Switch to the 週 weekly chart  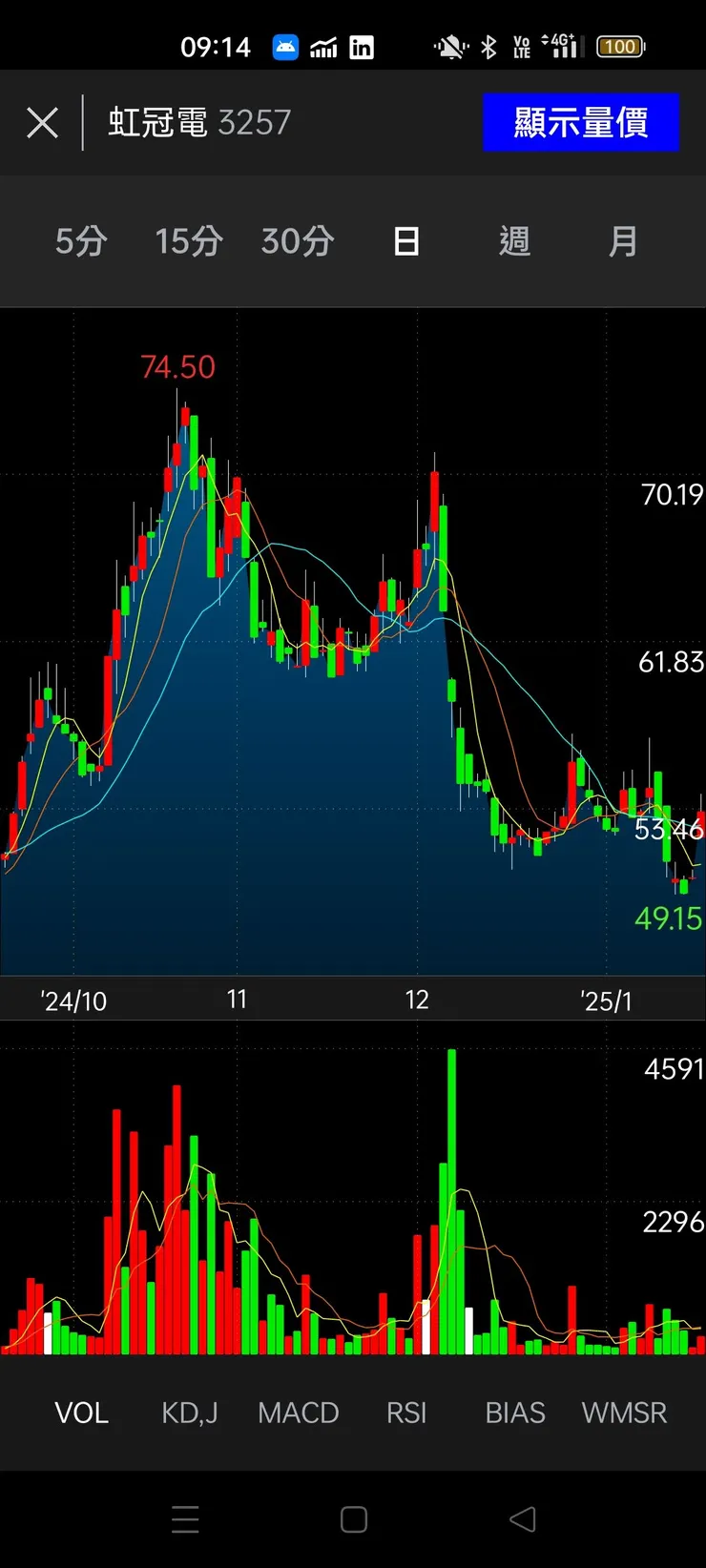514,241
